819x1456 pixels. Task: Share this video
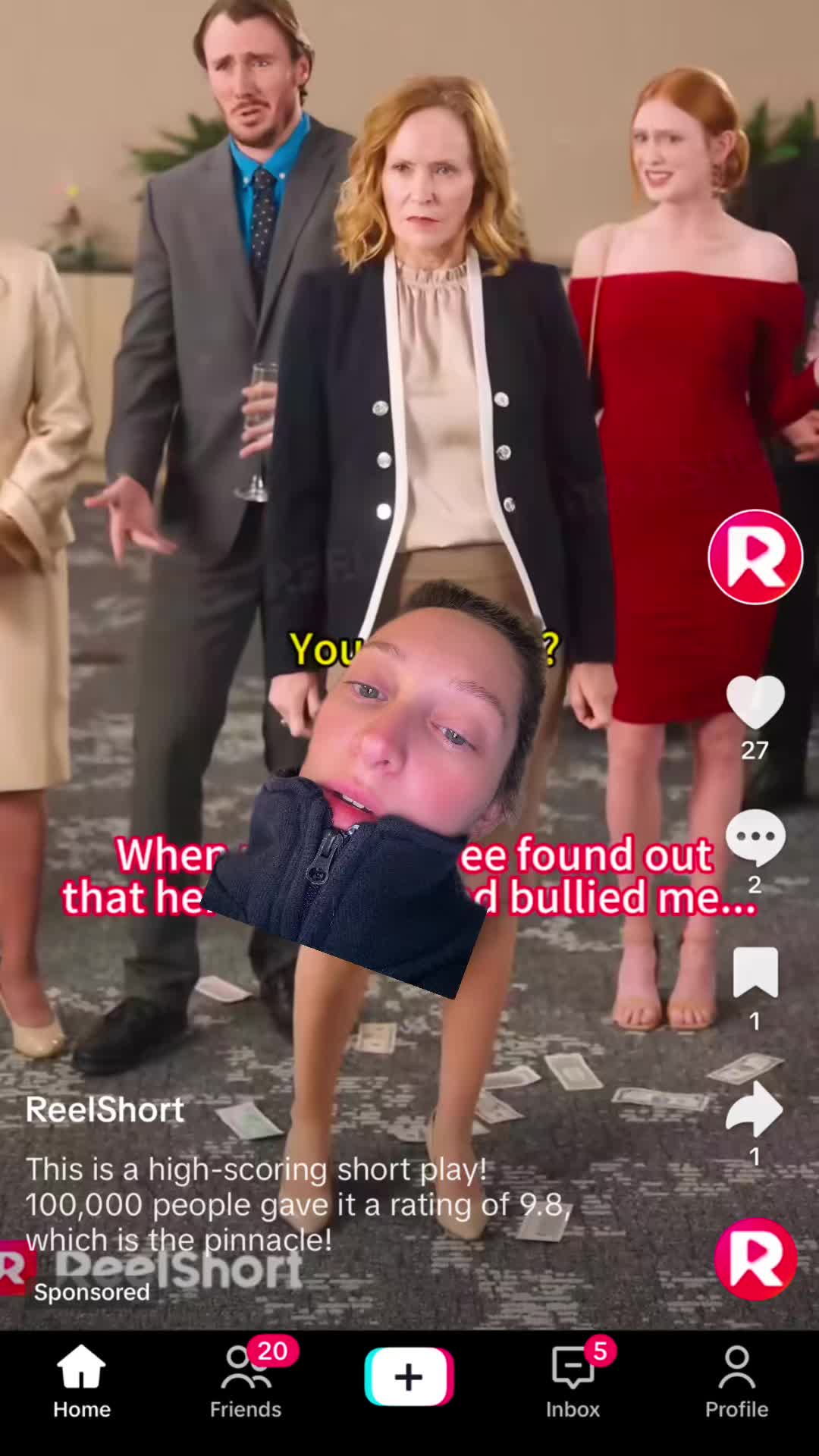coord(755,1109)
